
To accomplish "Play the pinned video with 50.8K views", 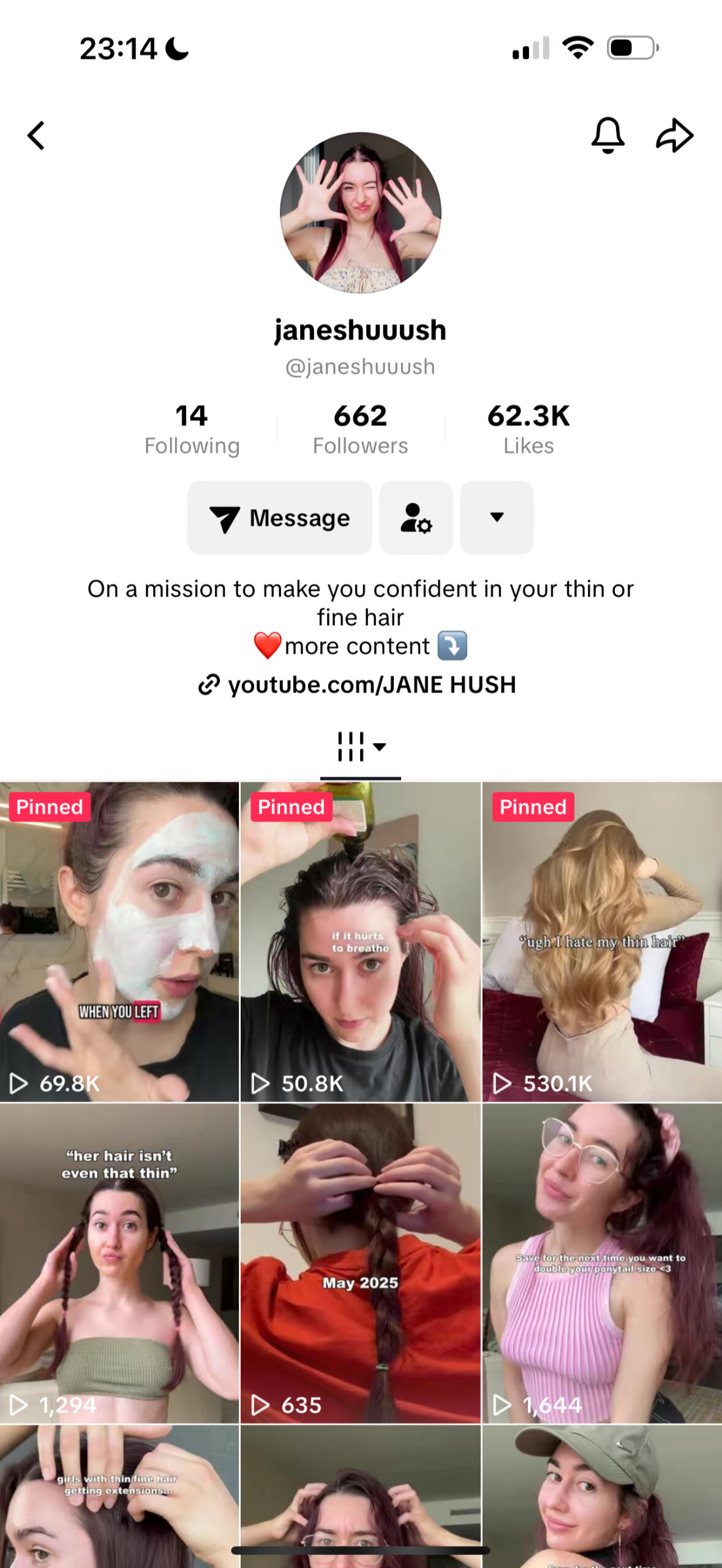I will pyautogui.click(x=360, y=941).
